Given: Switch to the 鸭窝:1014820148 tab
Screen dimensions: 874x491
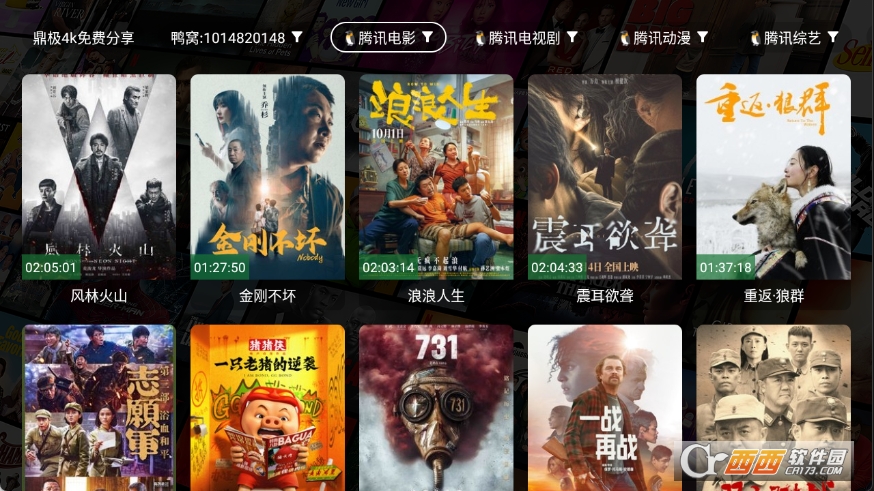Looking at the screenshot, I should pos(236,38).
